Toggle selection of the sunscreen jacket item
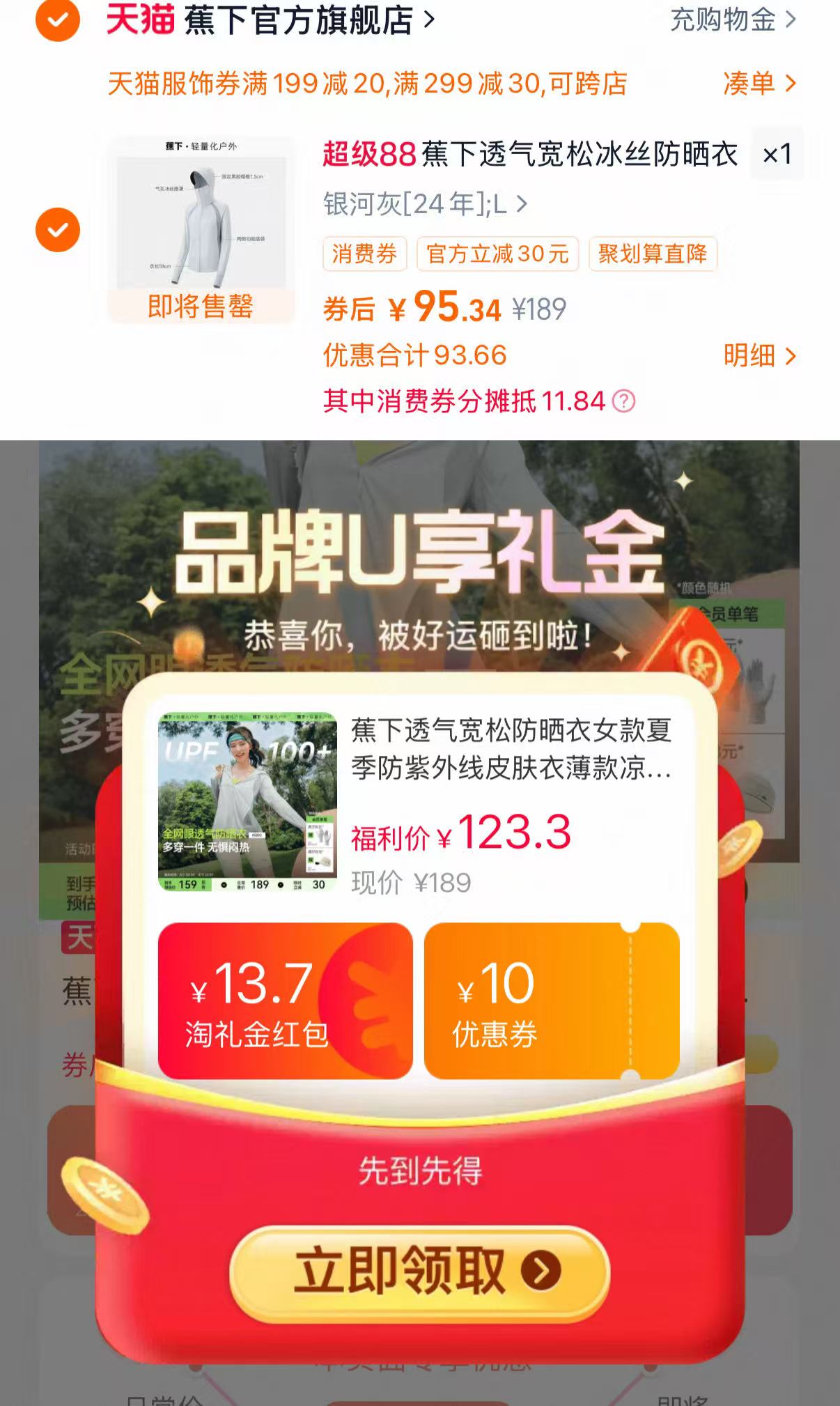 (57, 230)
